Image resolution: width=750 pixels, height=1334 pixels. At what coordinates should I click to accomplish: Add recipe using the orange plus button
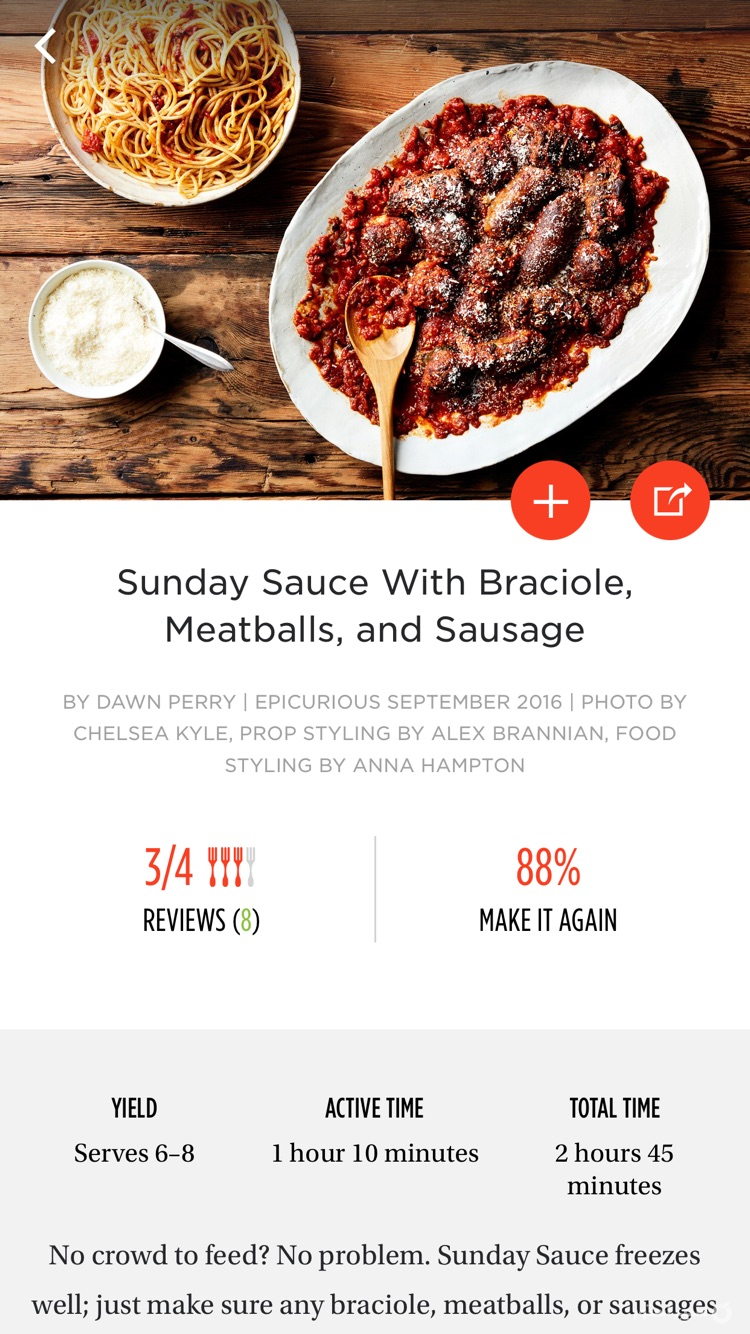(x=552, y=501)
